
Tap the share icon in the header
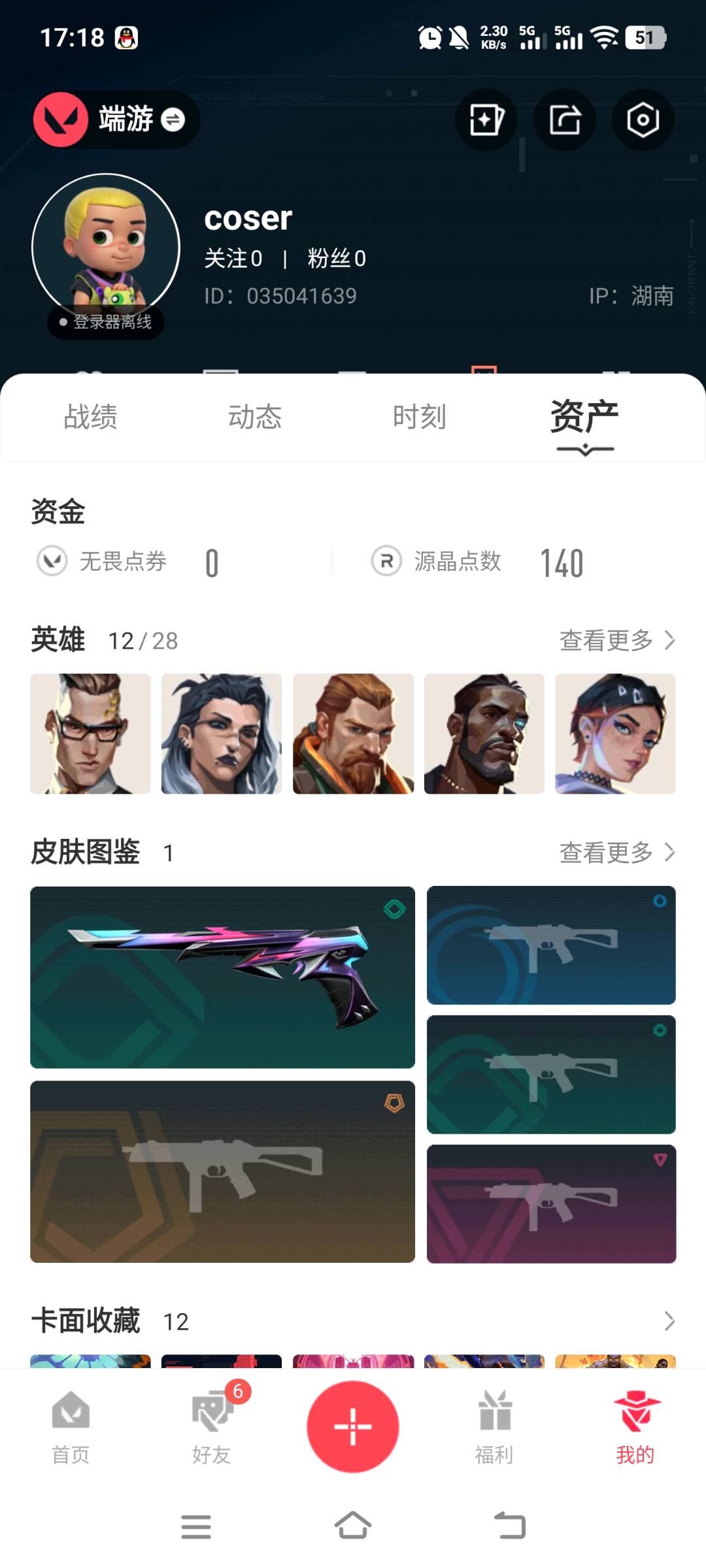pos(565,120)
